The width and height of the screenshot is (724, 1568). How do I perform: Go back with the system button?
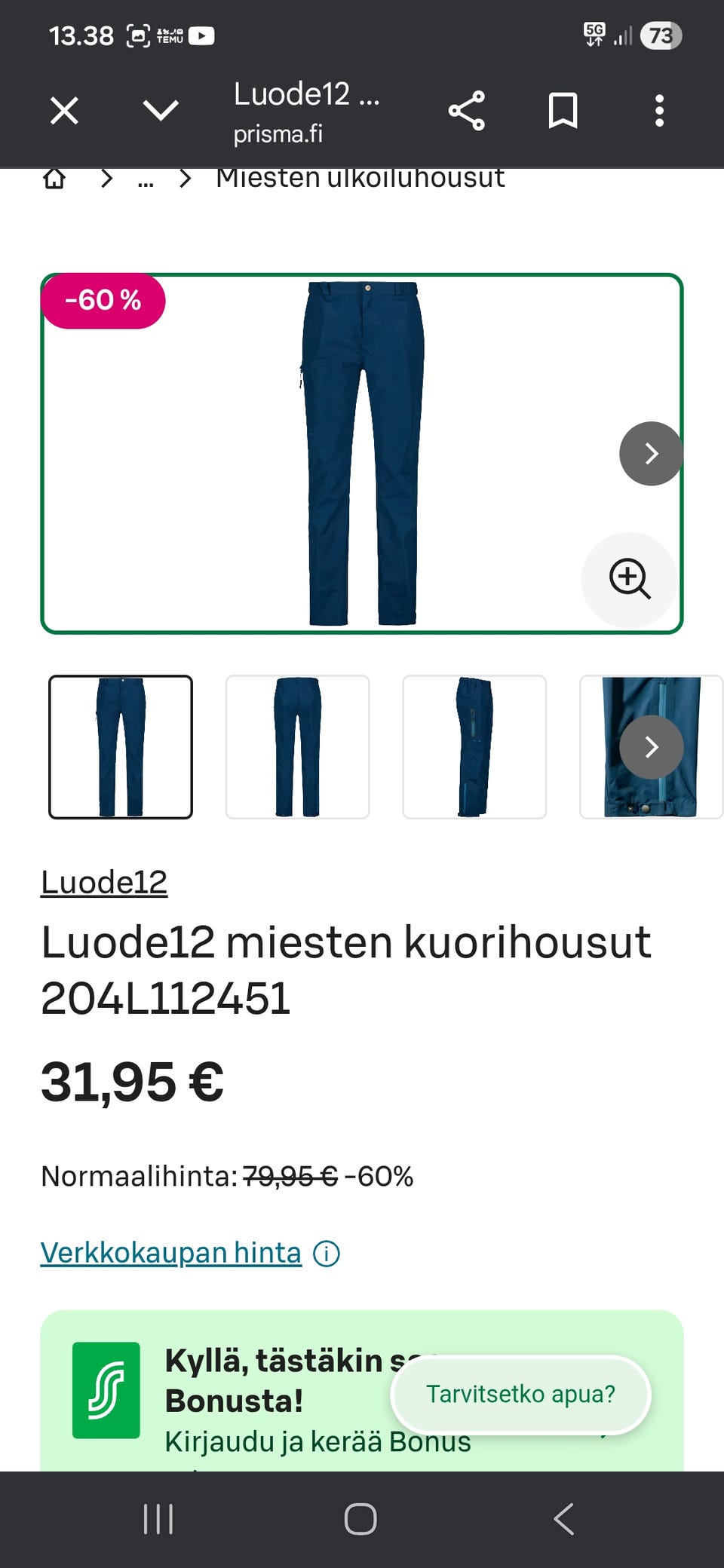click(x=564, y=1518)
